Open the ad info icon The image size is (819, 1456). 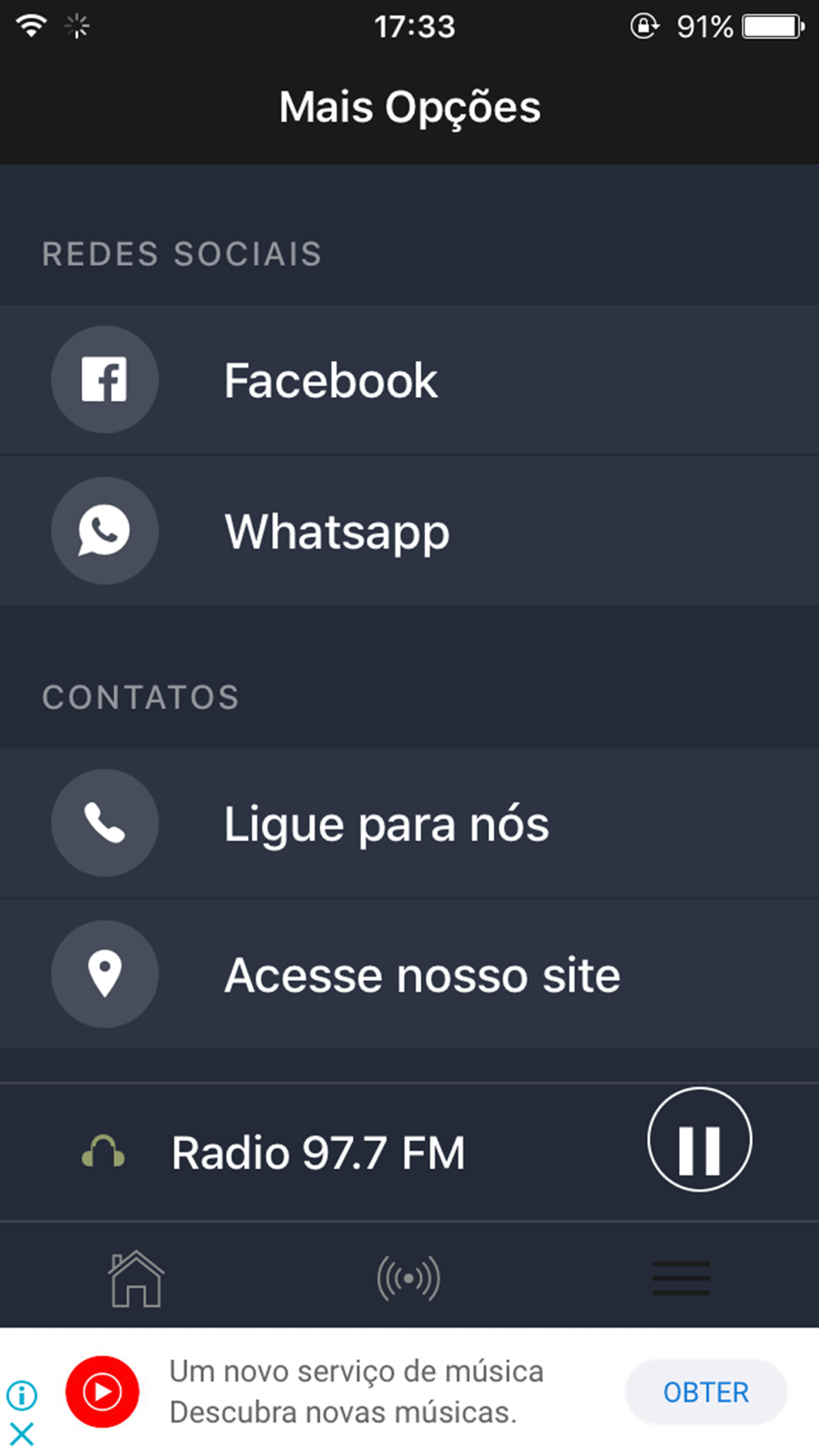pyautogui.click(x=22, y=1395)
